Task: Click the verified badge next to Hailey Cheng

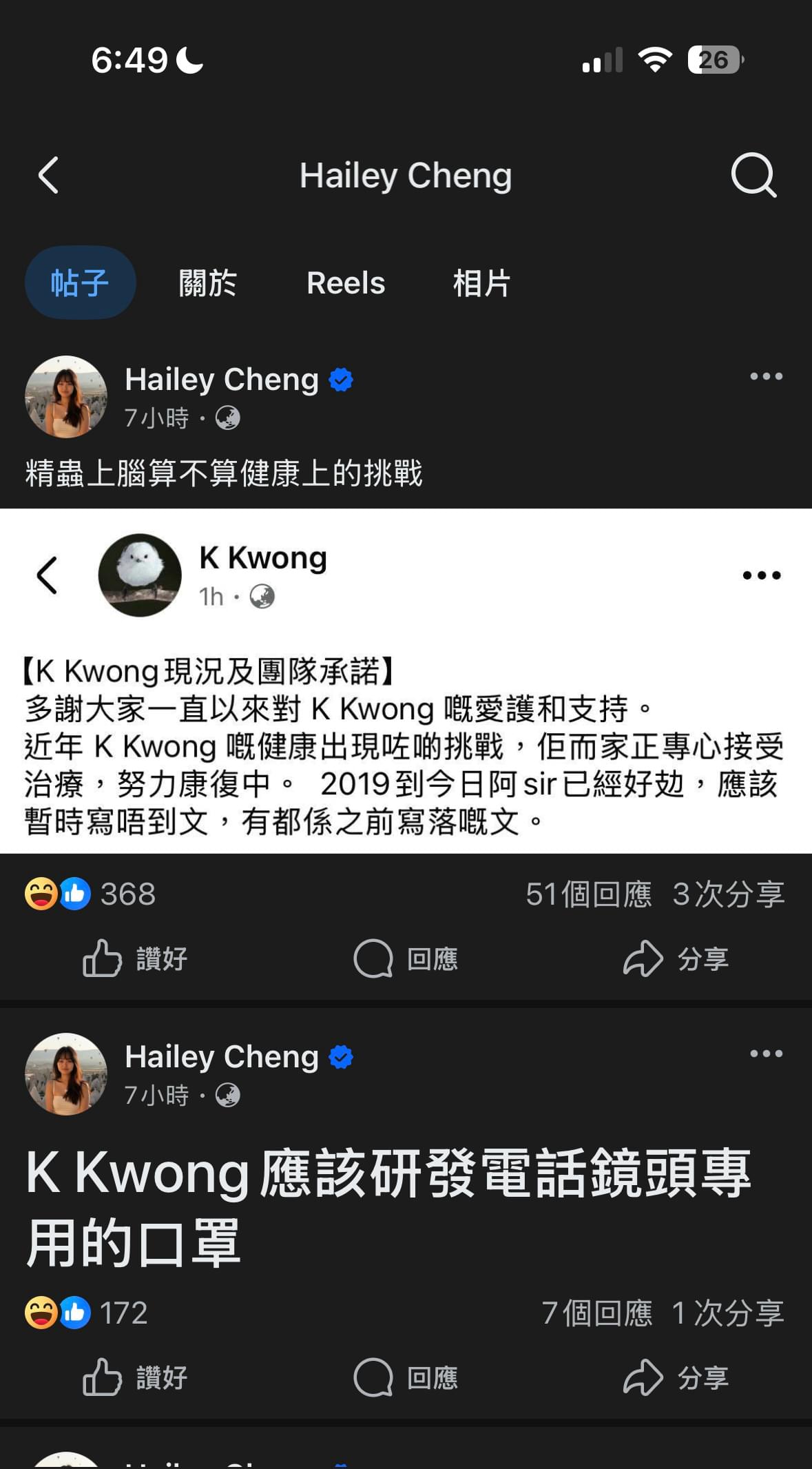Action: (340, 378)
